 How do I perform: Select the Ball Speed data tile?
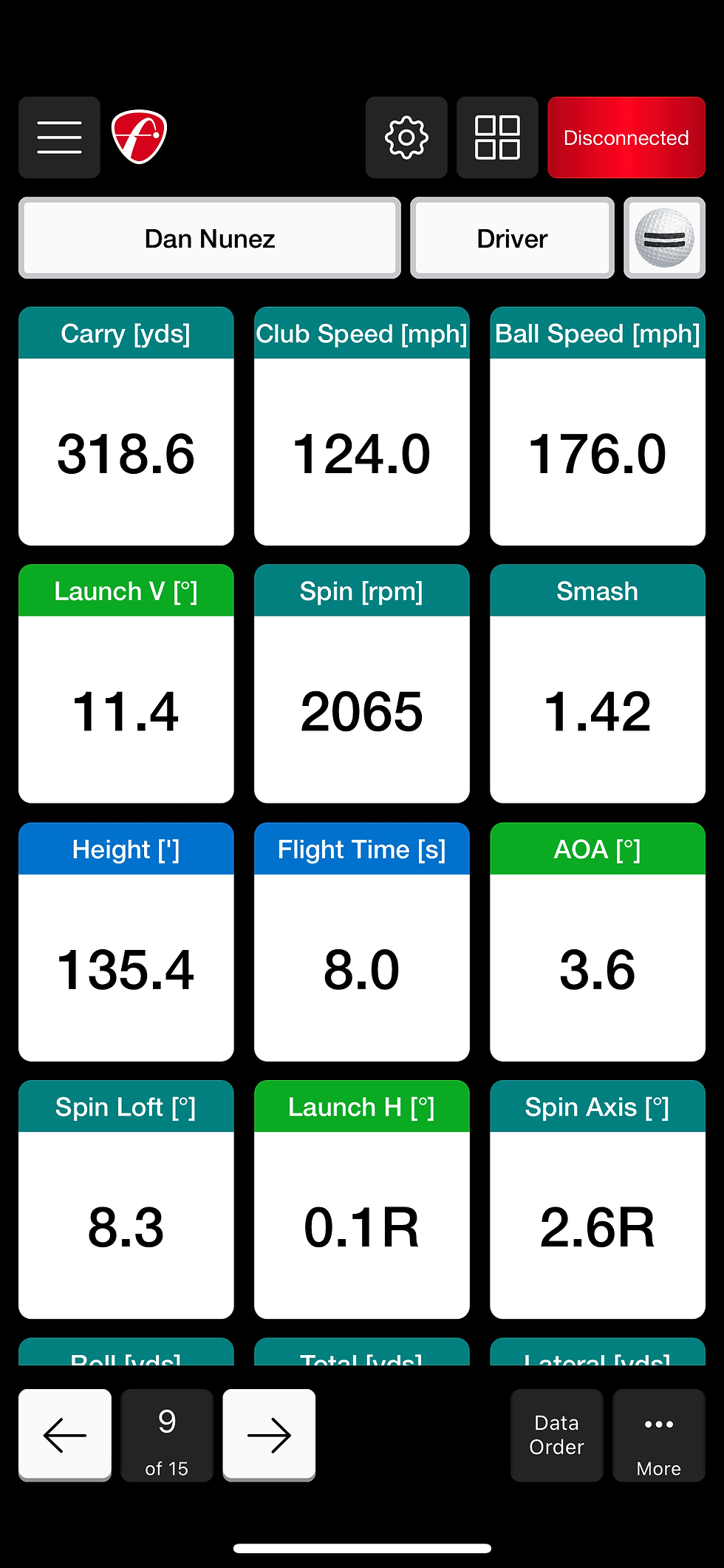click(597, 426)
